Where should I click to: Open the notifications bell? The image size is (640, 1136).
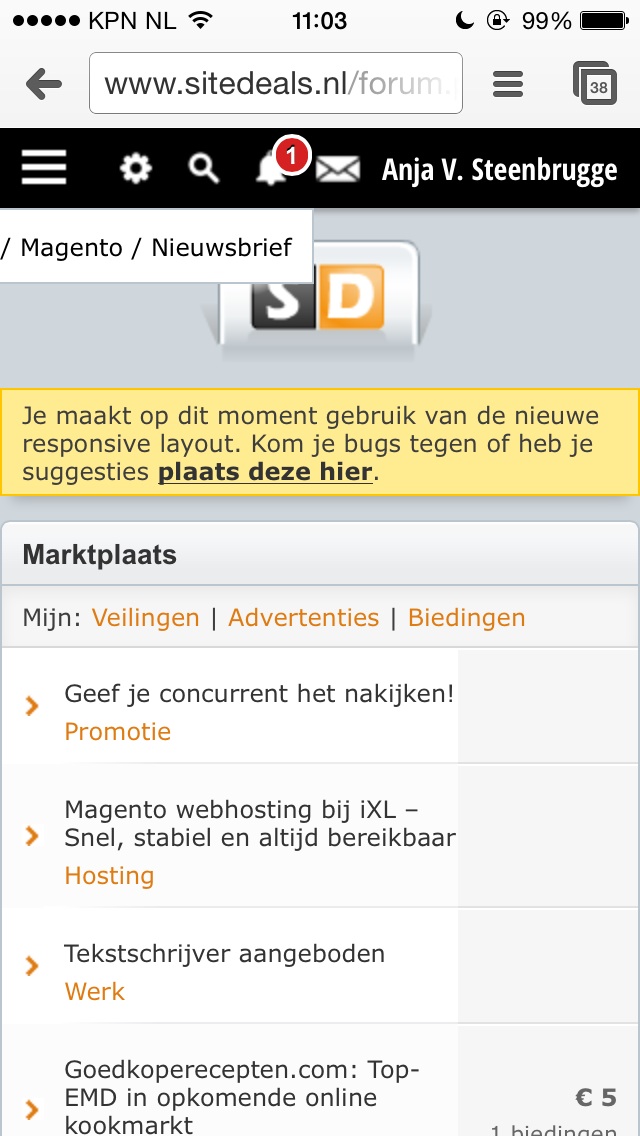pyautogui.click(x=272, y=170)
